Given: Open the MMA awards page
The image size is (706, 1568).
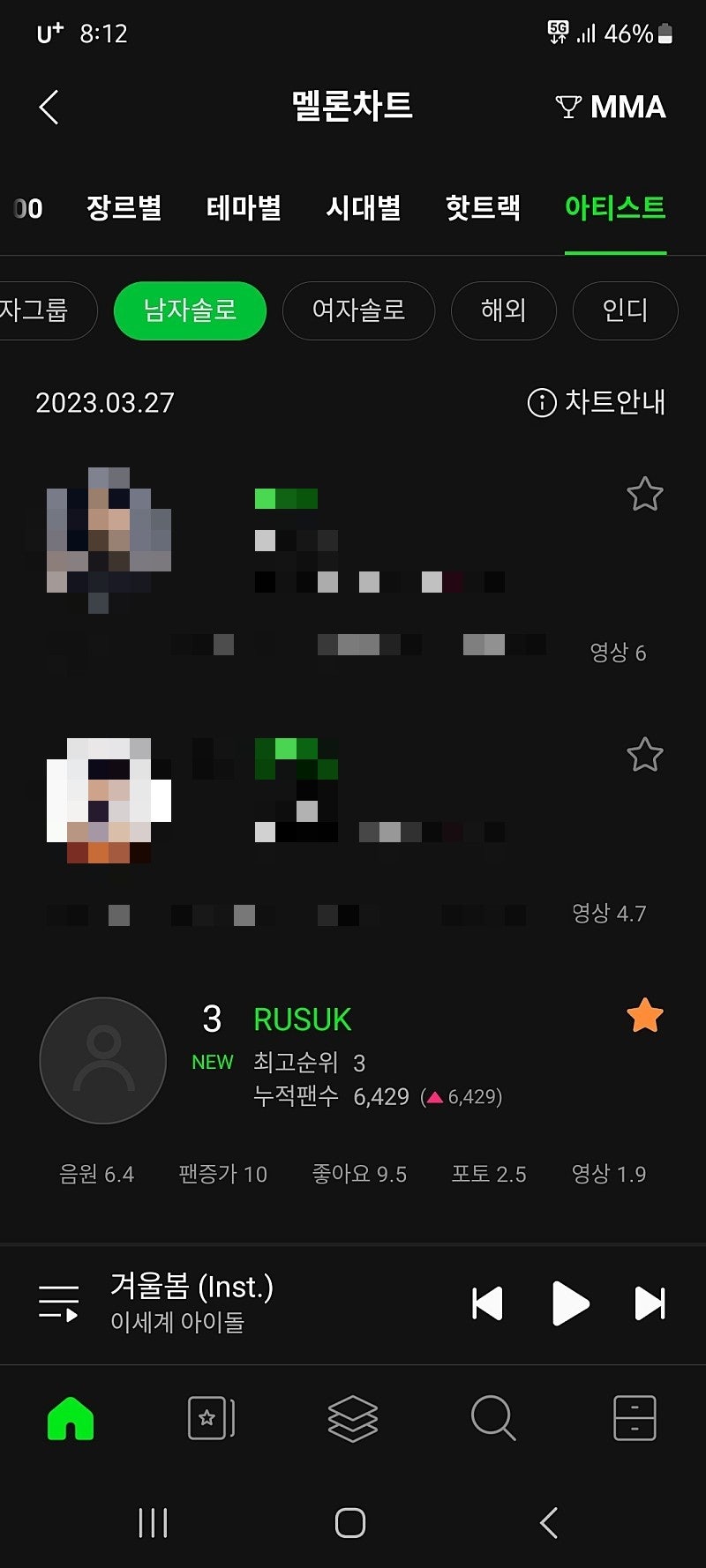Looking at the screenshot, I should [611, 108].
